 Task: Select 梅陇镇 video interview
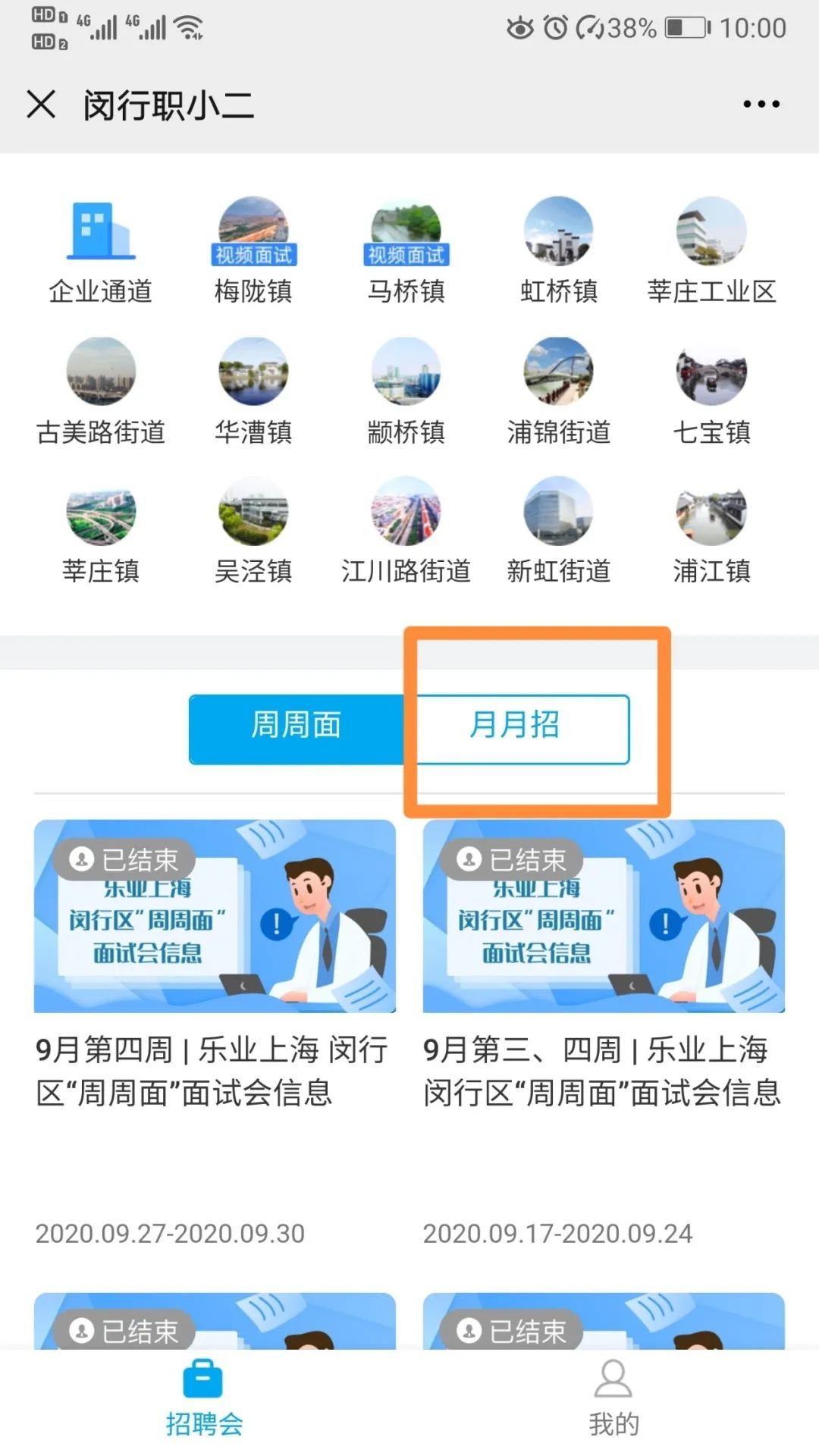pos(253,252)
